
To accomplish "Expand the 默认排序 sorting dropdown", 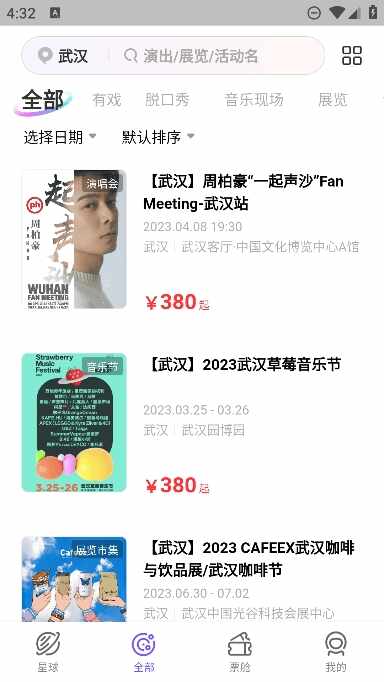I will [158, 137].
